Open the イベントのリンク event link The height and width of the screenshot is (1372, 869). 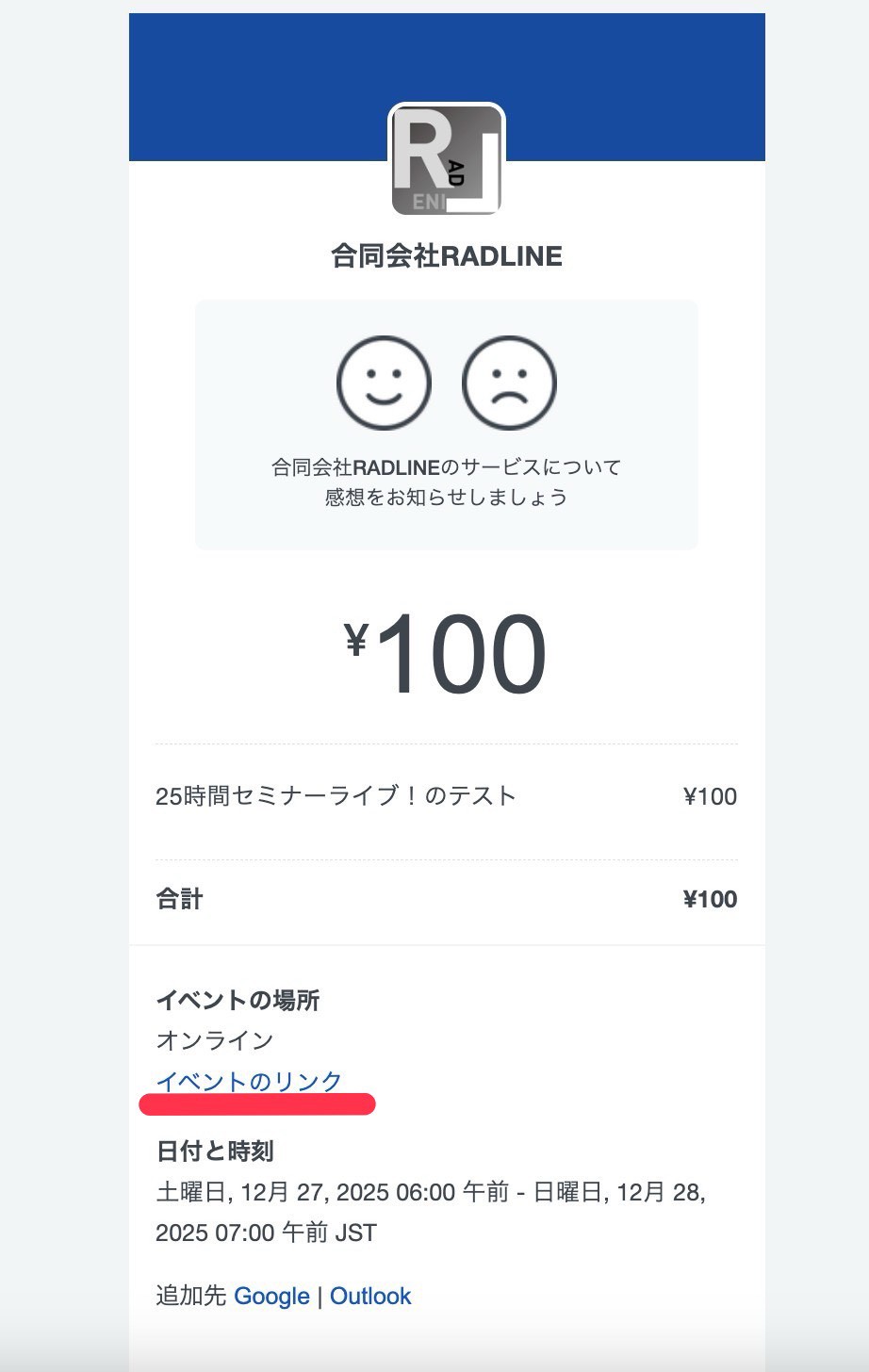(251, 1082)
